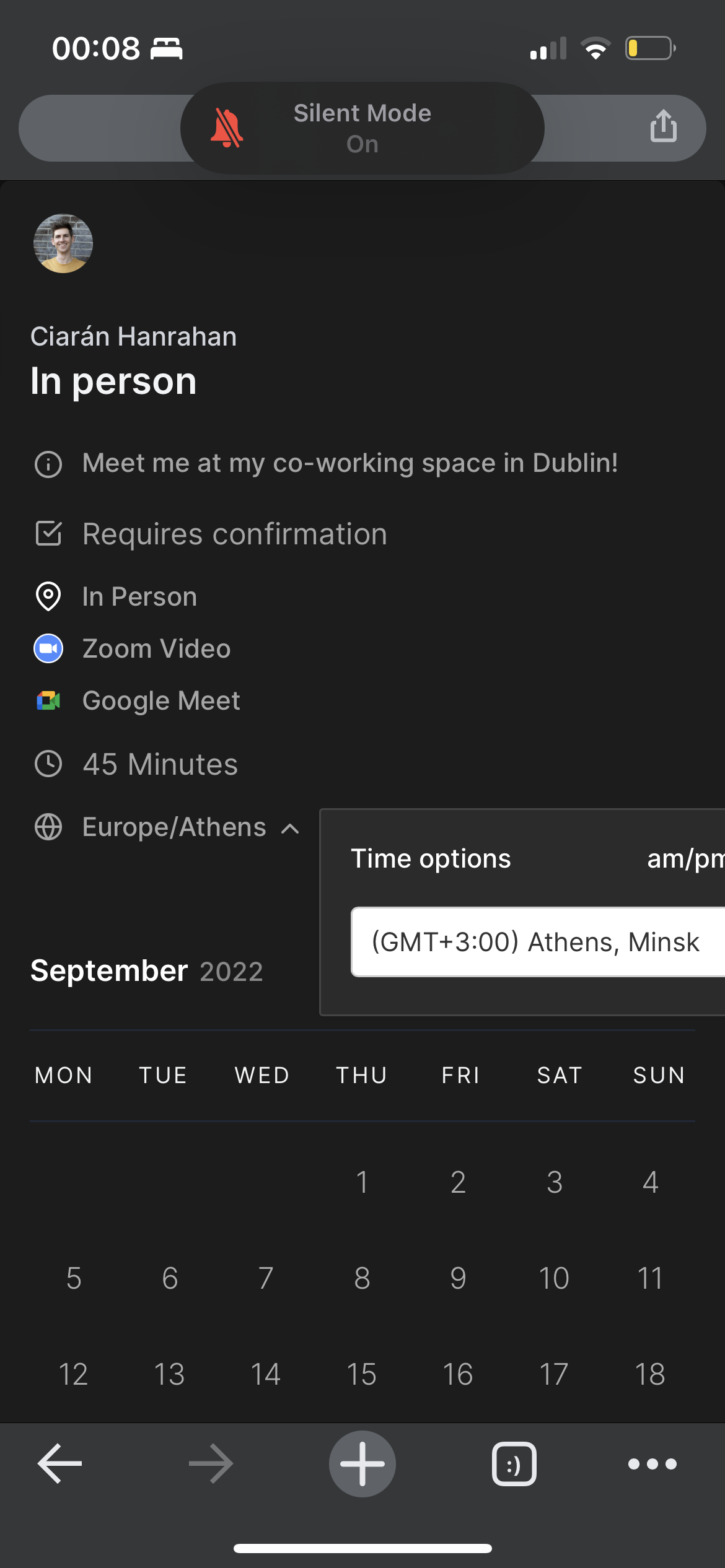Tap the globe icon next to Europe/Athens

click(x=48, y=827)
